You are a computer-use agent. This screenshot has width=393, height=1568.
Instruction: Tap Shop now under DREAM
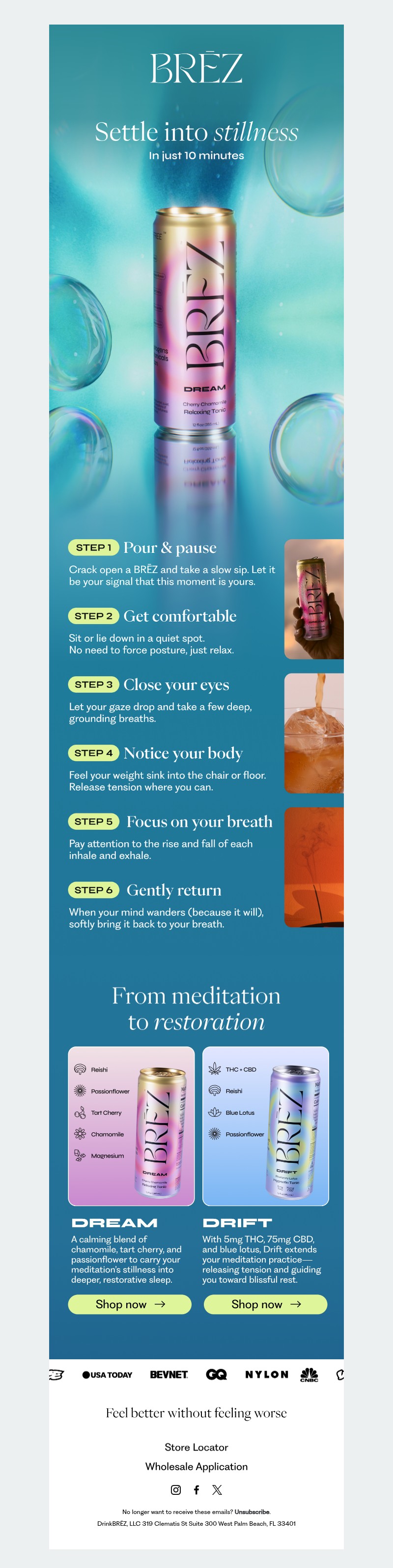coord(130,1304)
